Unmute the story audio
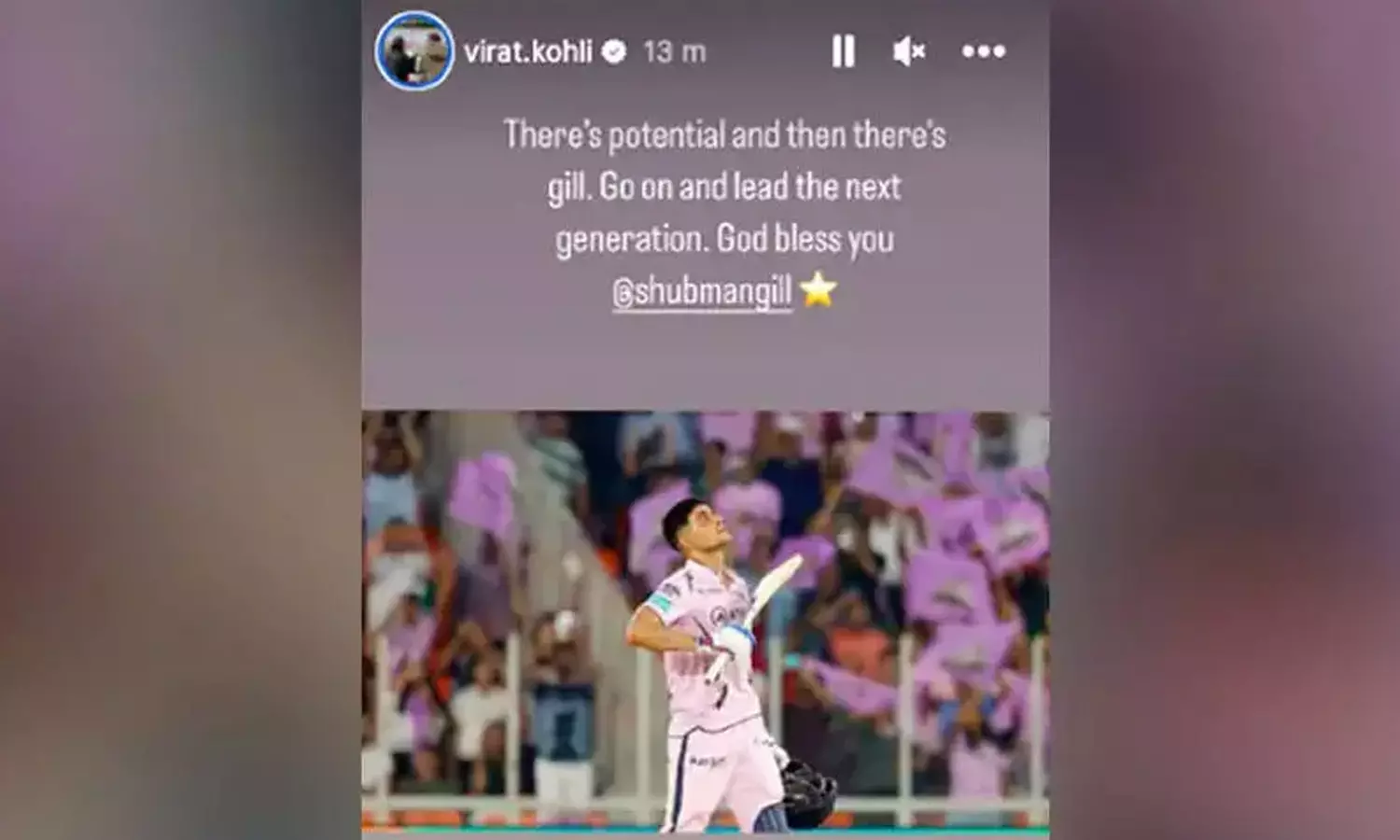The width and height of the screenshot is (1400, 840). coord(908,51)
